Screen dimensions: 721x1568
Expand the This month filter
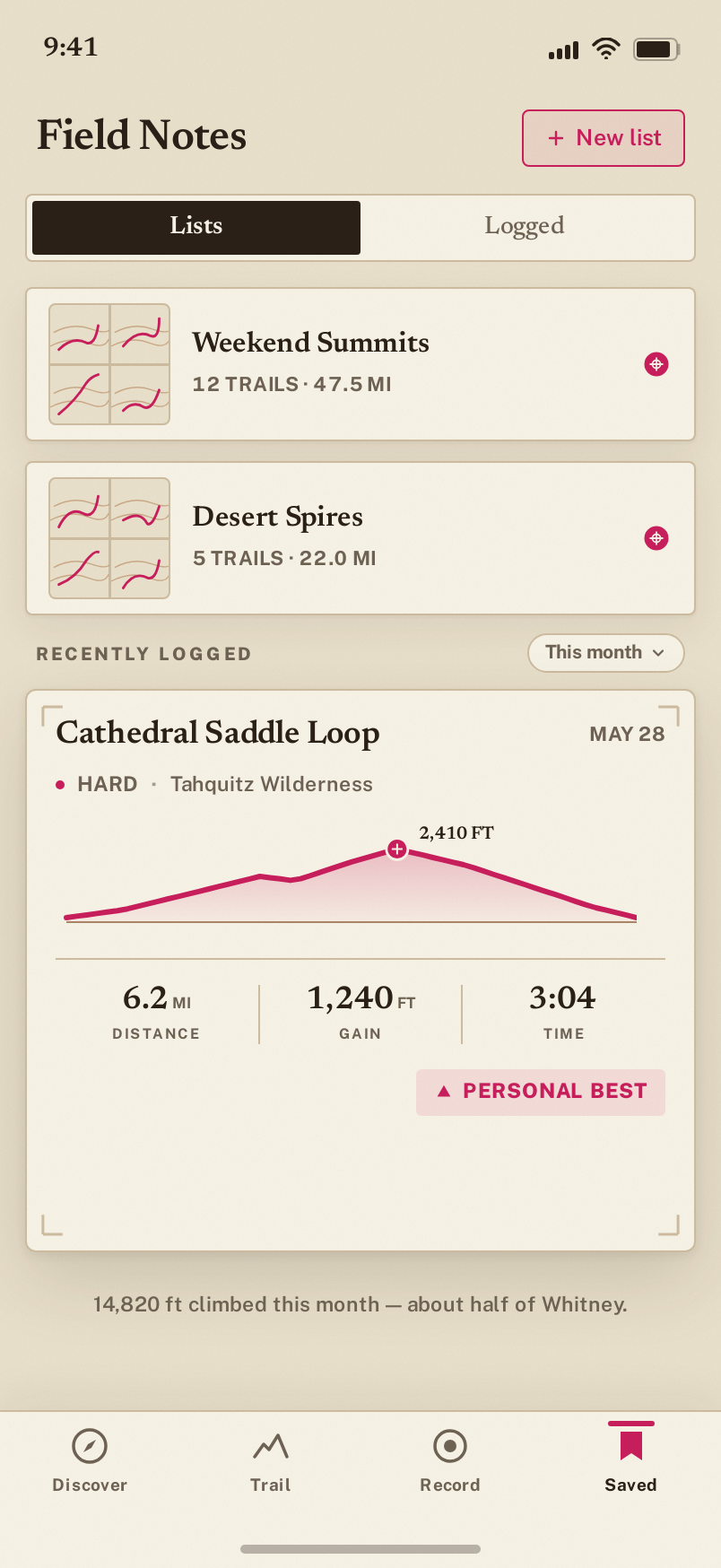606,653
